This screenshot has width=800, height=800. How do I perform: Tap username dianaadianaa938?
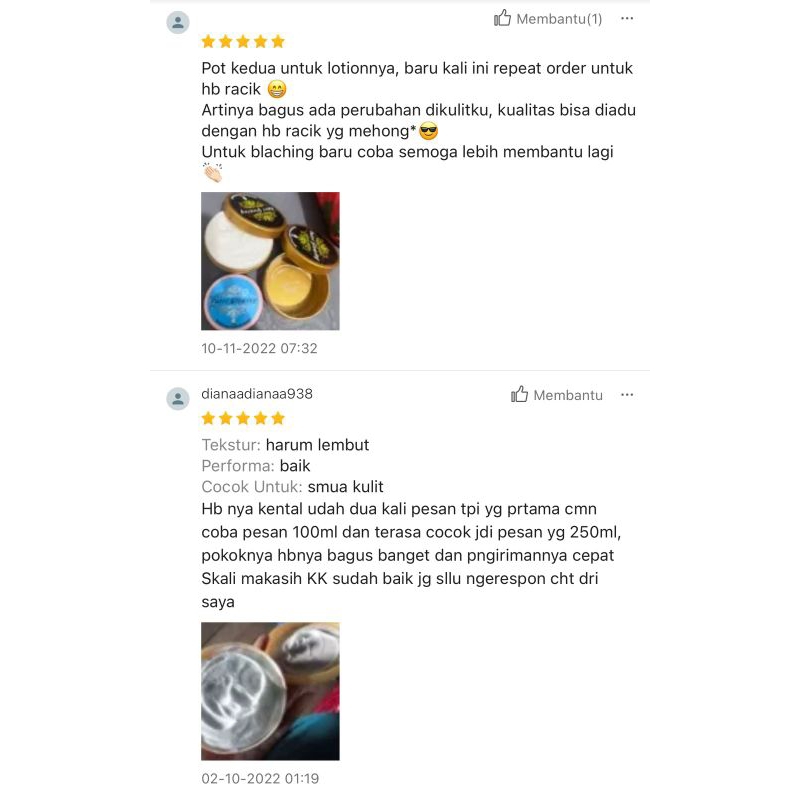tap(257, 394)
